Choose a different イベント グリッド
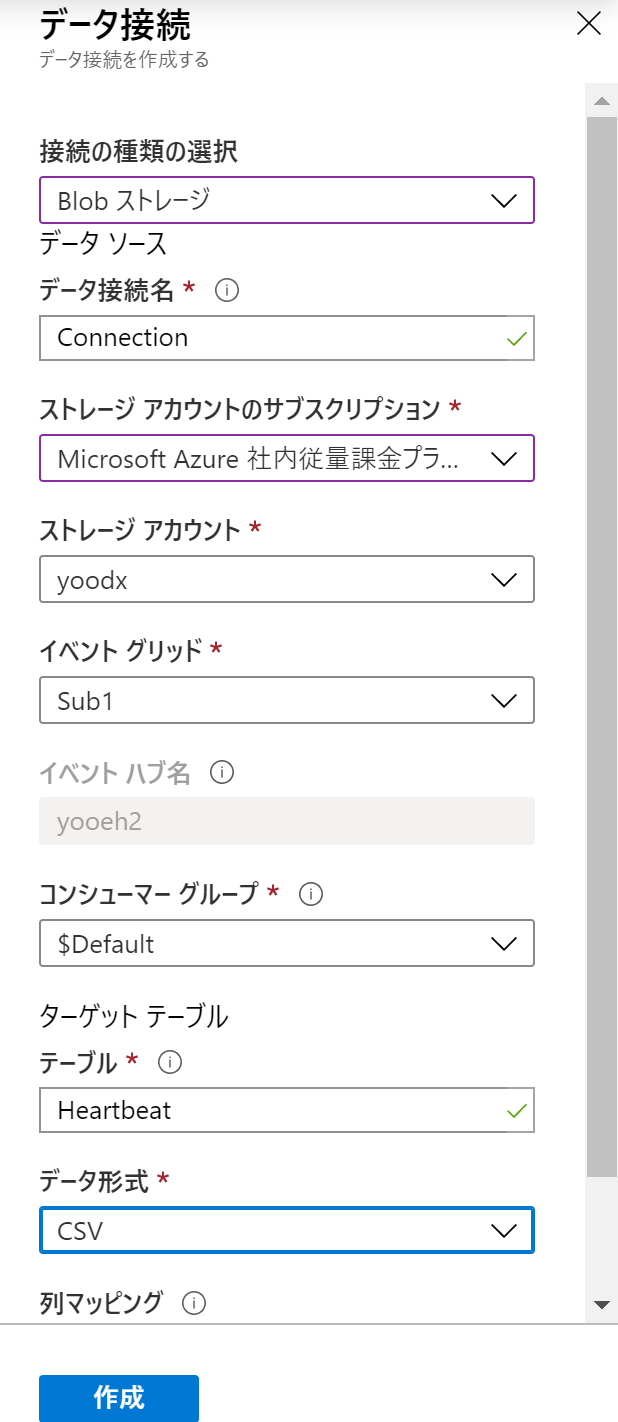Screen dimensions: 618x1422 (x=286, y=701)
